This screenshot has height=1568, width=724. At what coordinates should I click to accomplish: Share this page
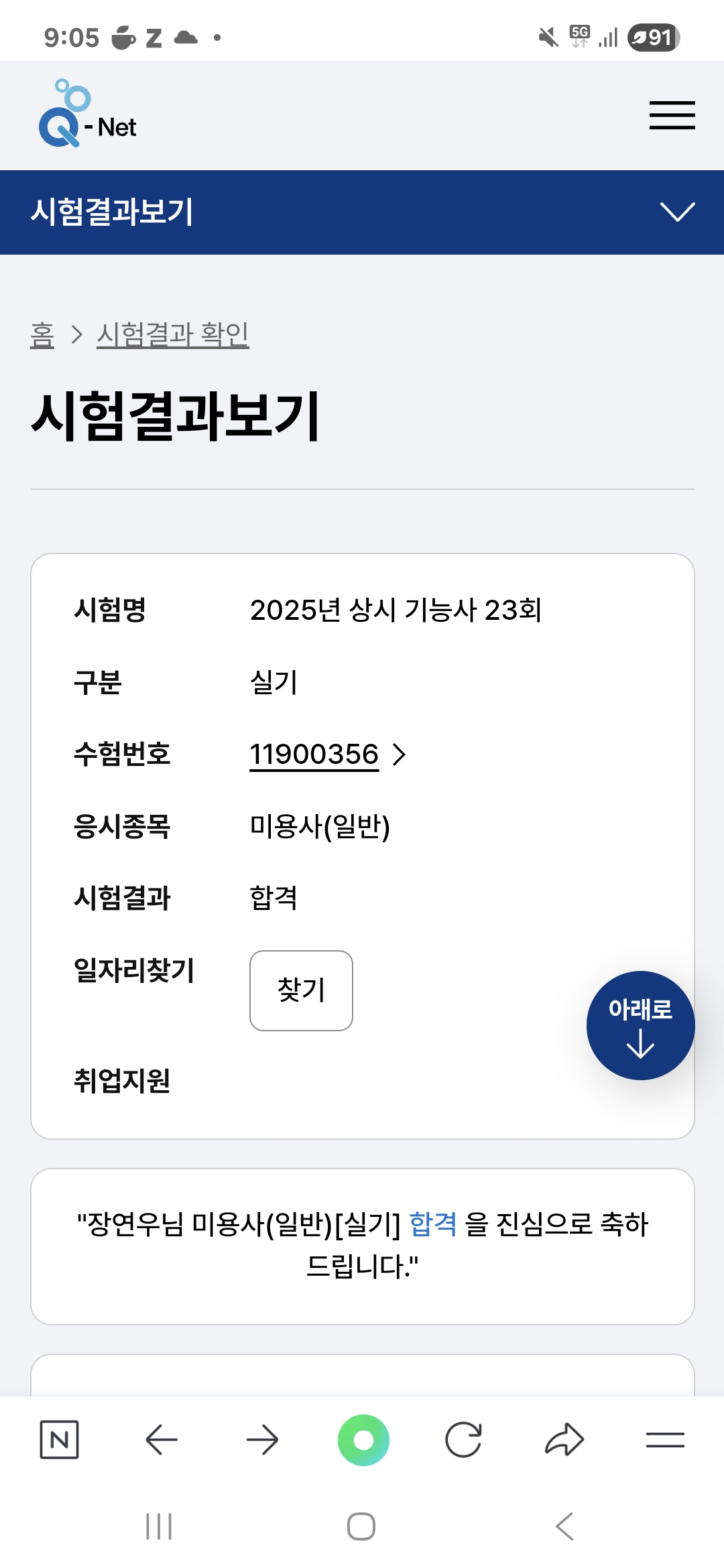click(x=564, y=1439)
